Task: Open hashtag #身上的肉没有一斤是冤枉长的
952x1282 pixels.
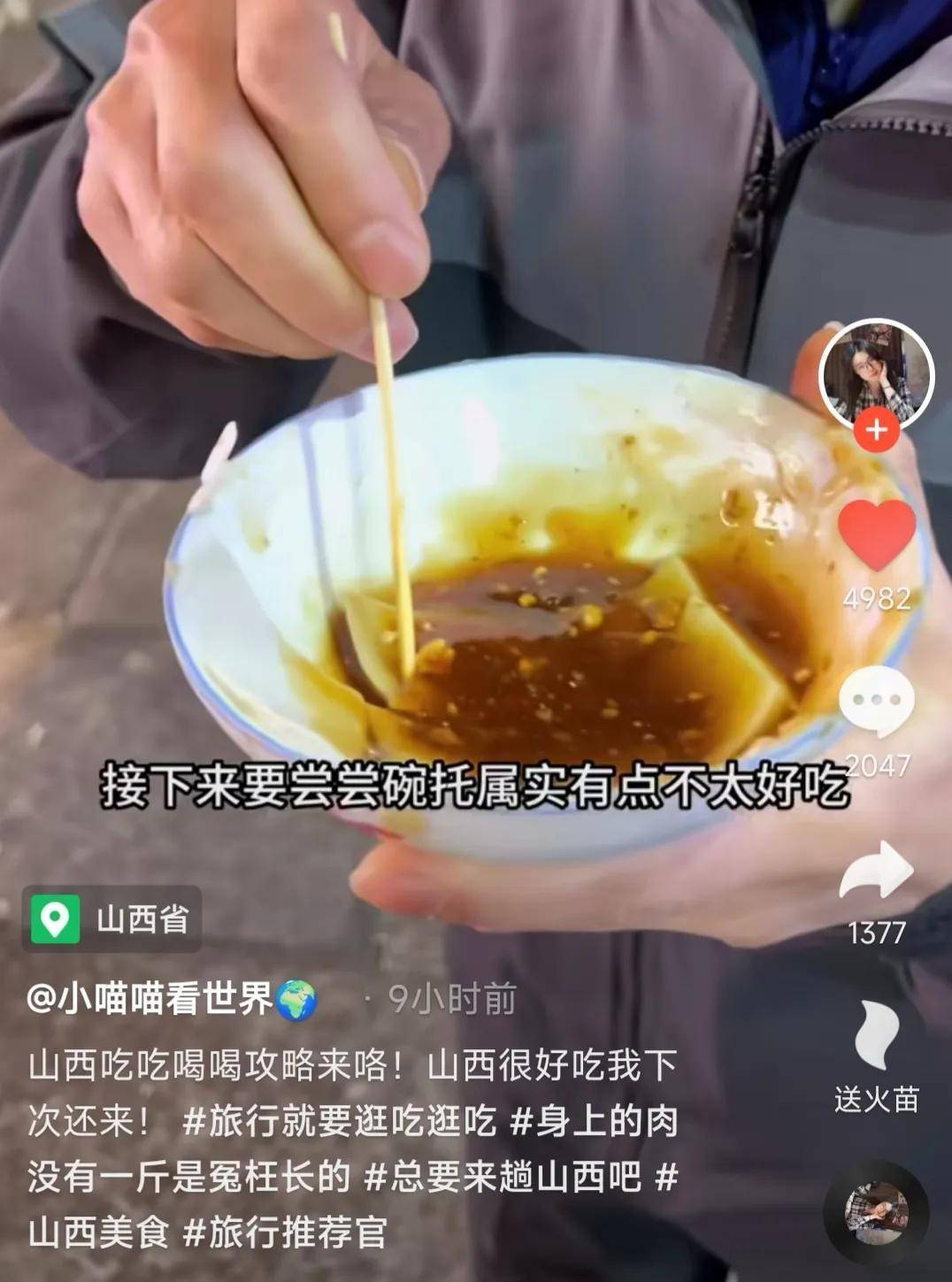Action: click(594, 1121)
